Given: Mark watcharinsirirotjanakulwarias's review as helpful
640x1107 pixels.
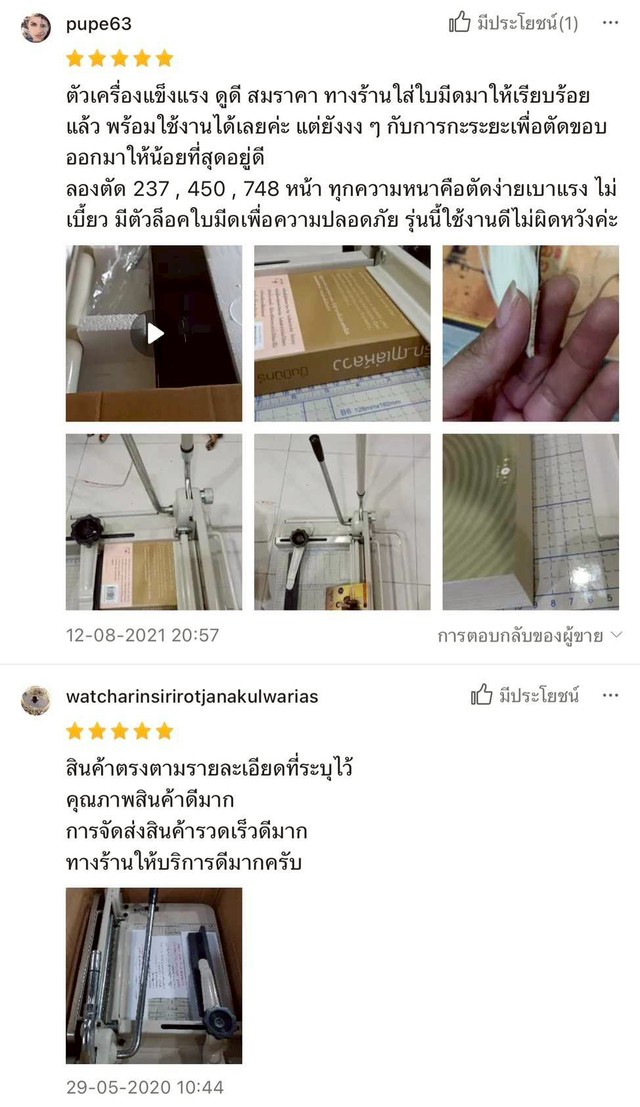Looking at the screenshot, I should 525,696.
